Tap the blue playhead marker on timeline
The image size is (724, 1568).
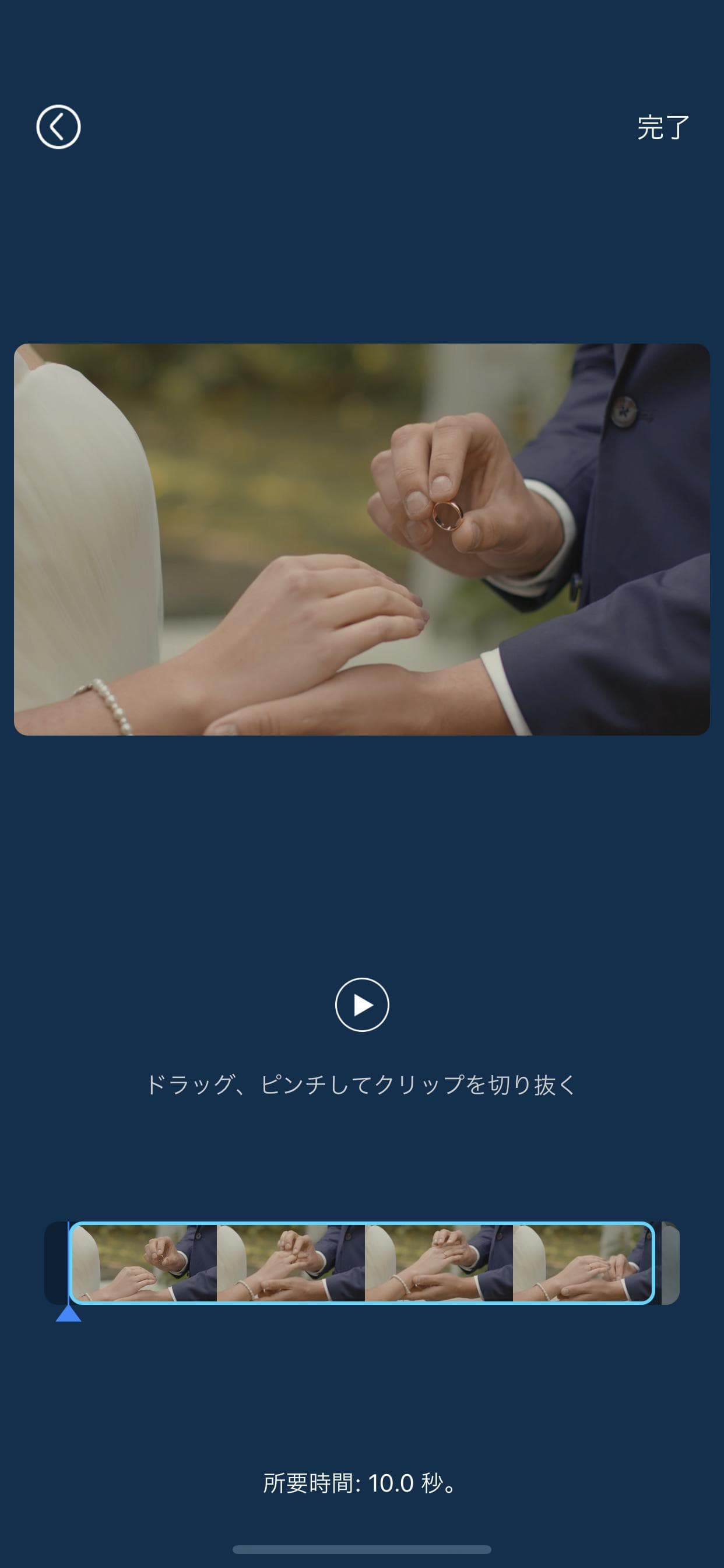pyautogui.click(x=68, y=1315)
